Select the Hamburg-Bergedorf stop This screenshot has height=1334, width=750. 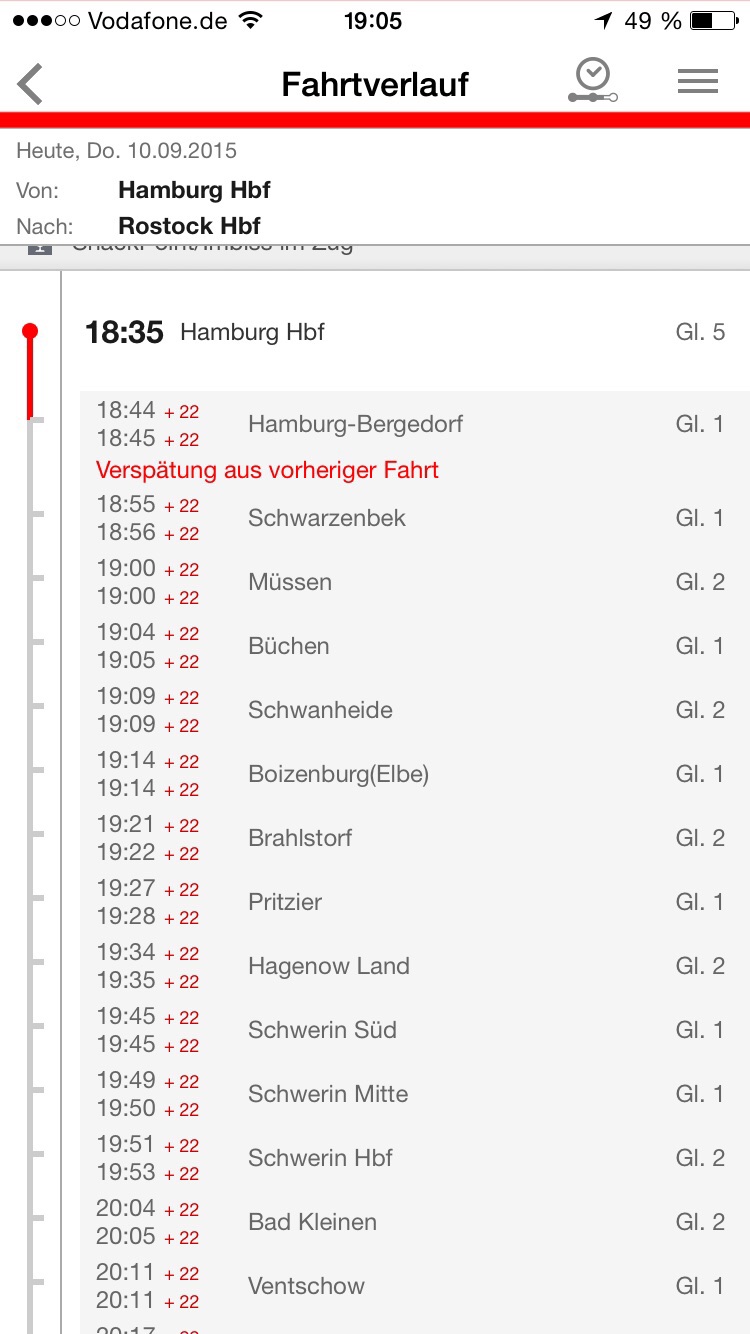[415, 424]
